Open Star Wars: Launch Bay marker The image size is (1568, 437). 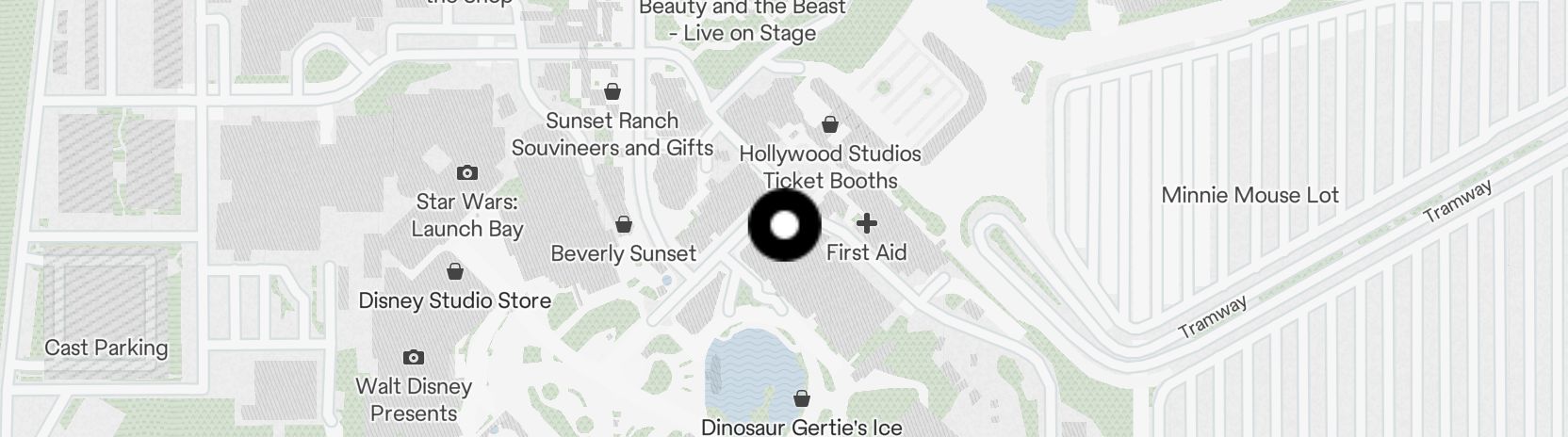coord(466,173)
